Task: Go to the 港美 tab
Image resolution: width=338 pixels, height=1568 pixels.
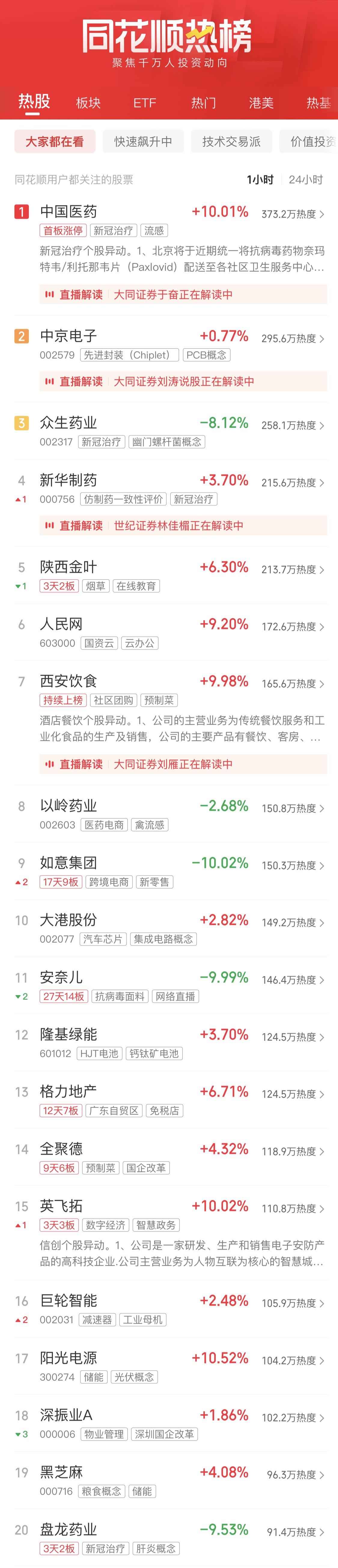Action: click(x=261, y=103)
